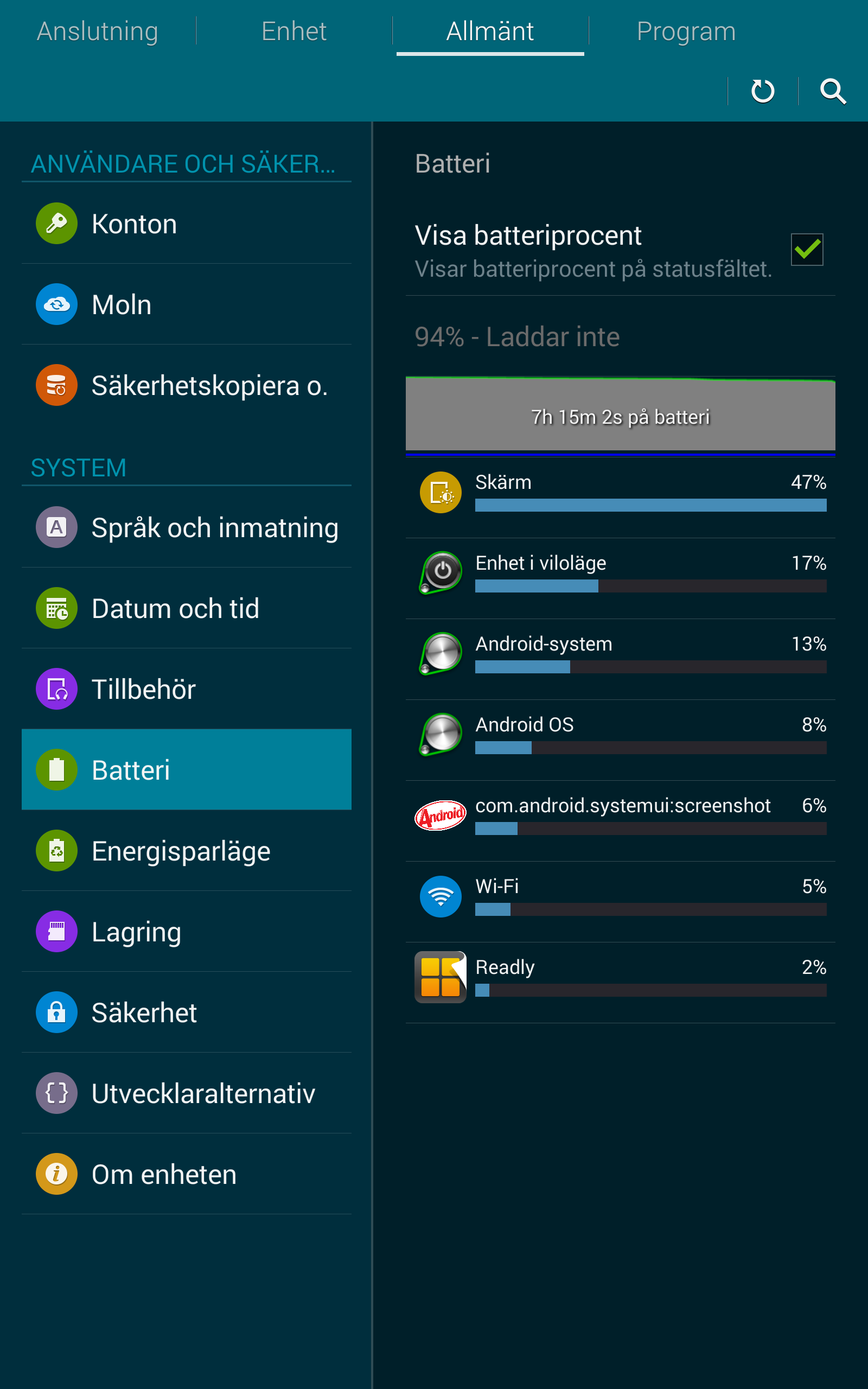Open the settings search icon
Image resolution: width=868 pixels, height=1389 pixels.
[x=832, y=91]
